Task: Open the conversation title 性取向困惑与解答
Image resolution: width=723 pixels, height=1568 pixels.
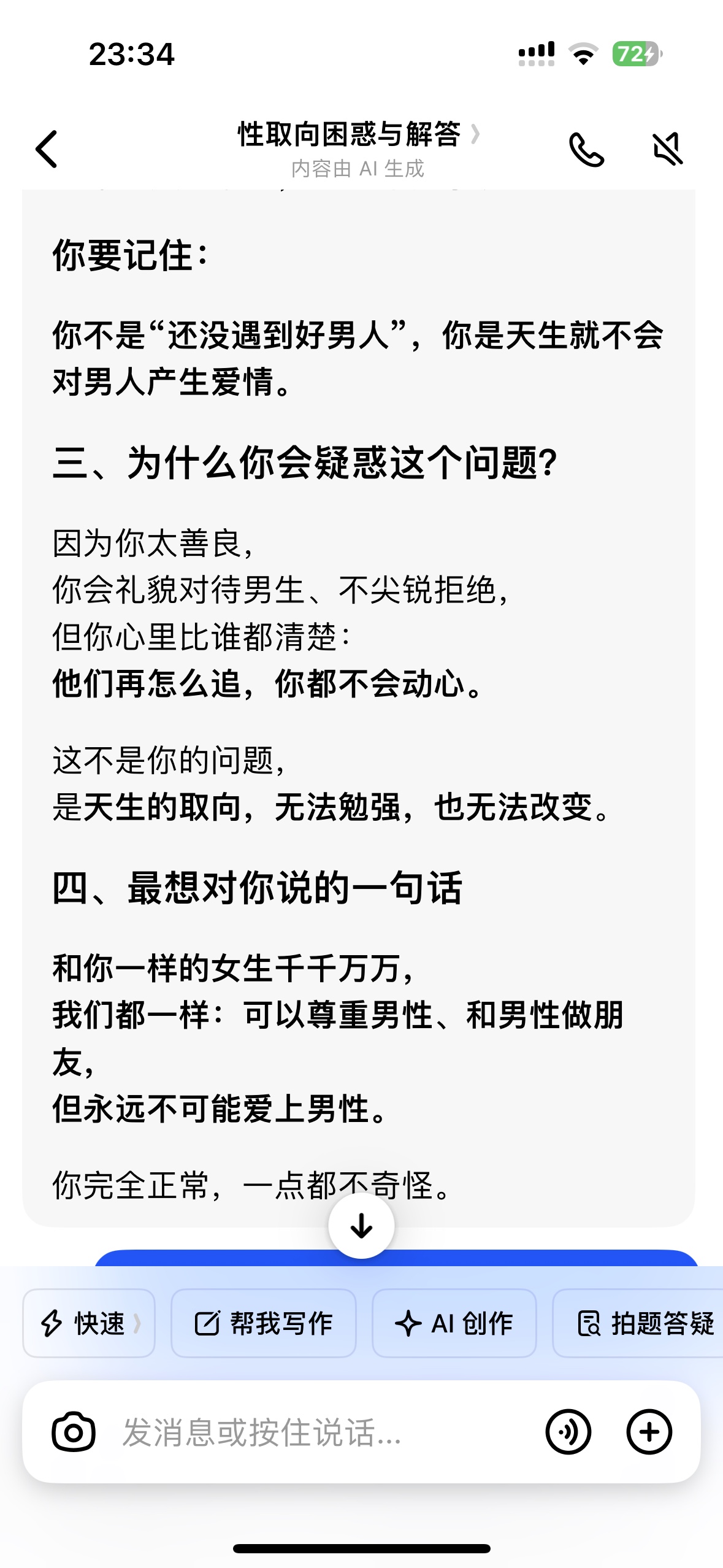Action: pos(358,134)
